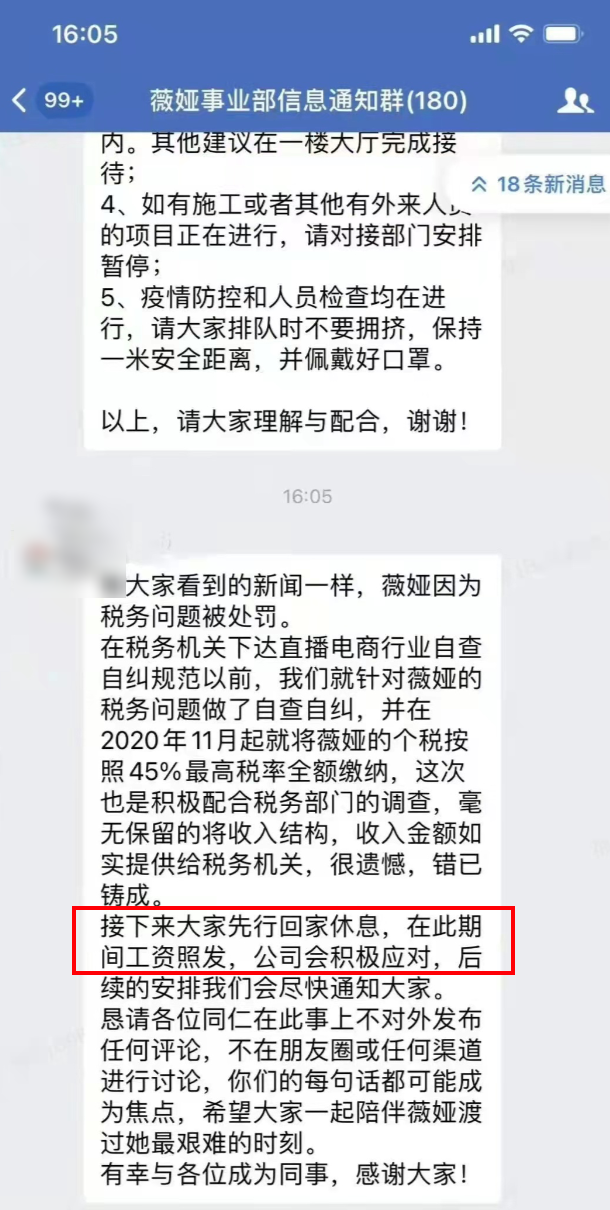Screen dimensions: 610x1210
Task: Go back to the chat list
Action: (x=20, y=101)
